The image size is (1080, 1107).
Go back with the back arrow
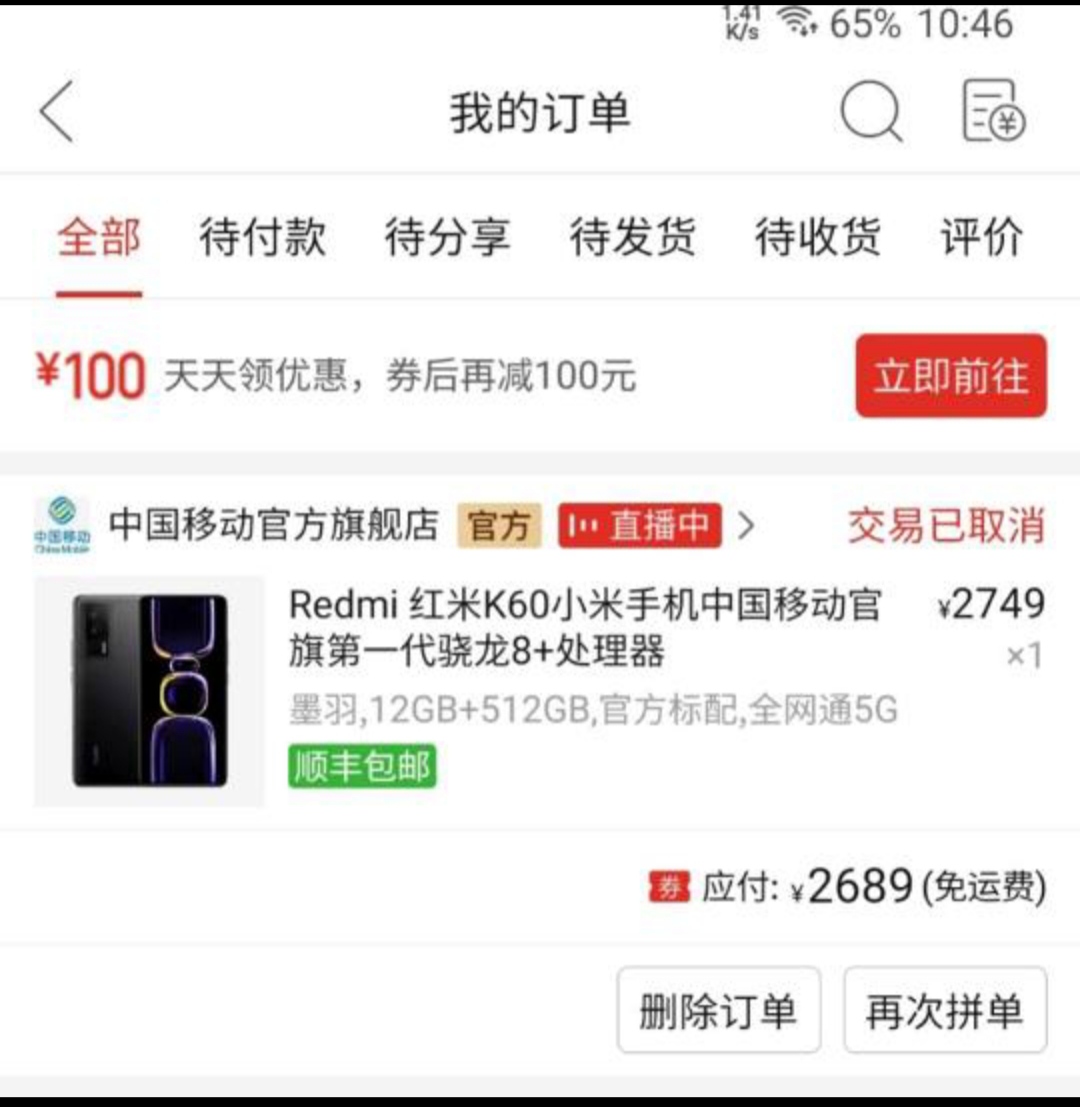[57, 112]
